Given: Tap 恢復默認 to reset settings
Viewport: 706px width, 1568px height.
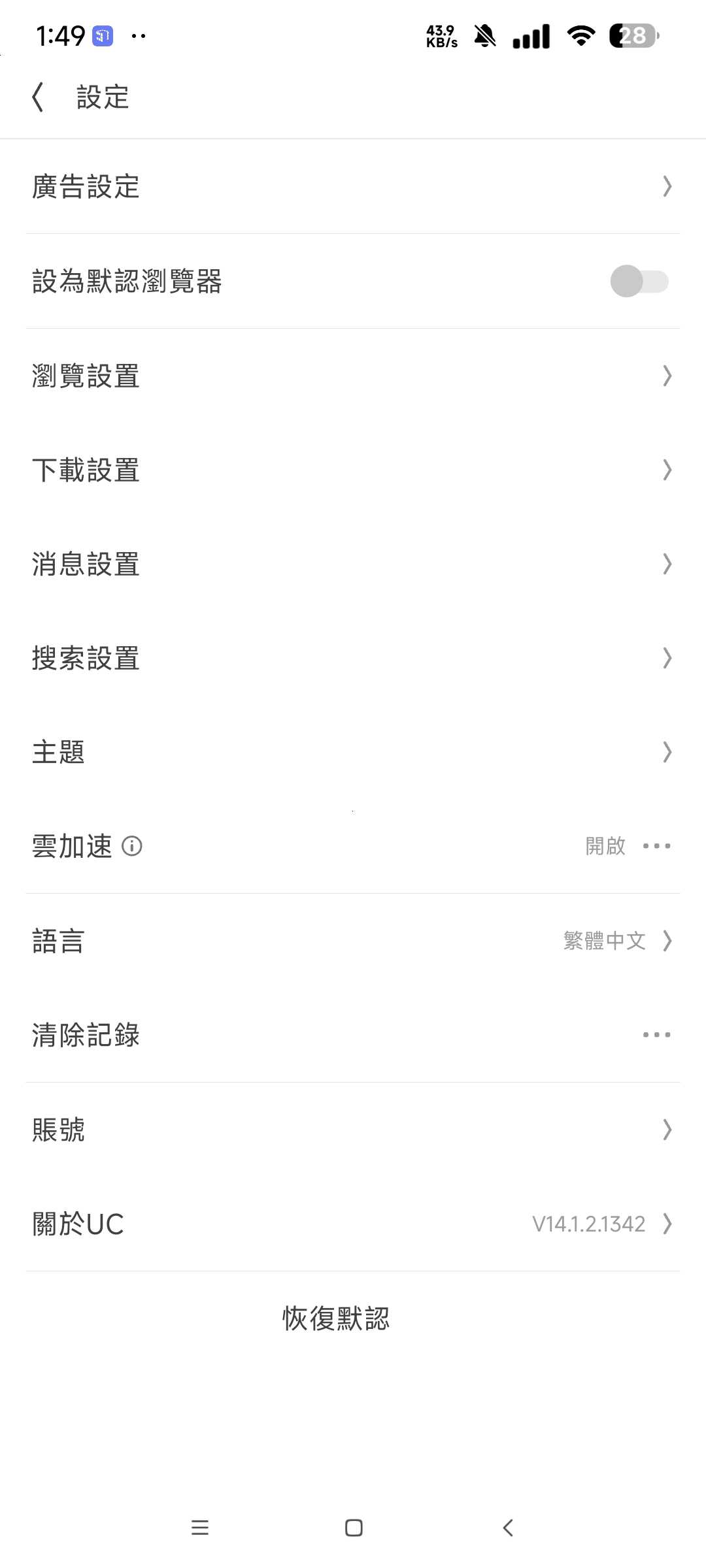Looking at the screenshot, I should tap(336, 1318).
